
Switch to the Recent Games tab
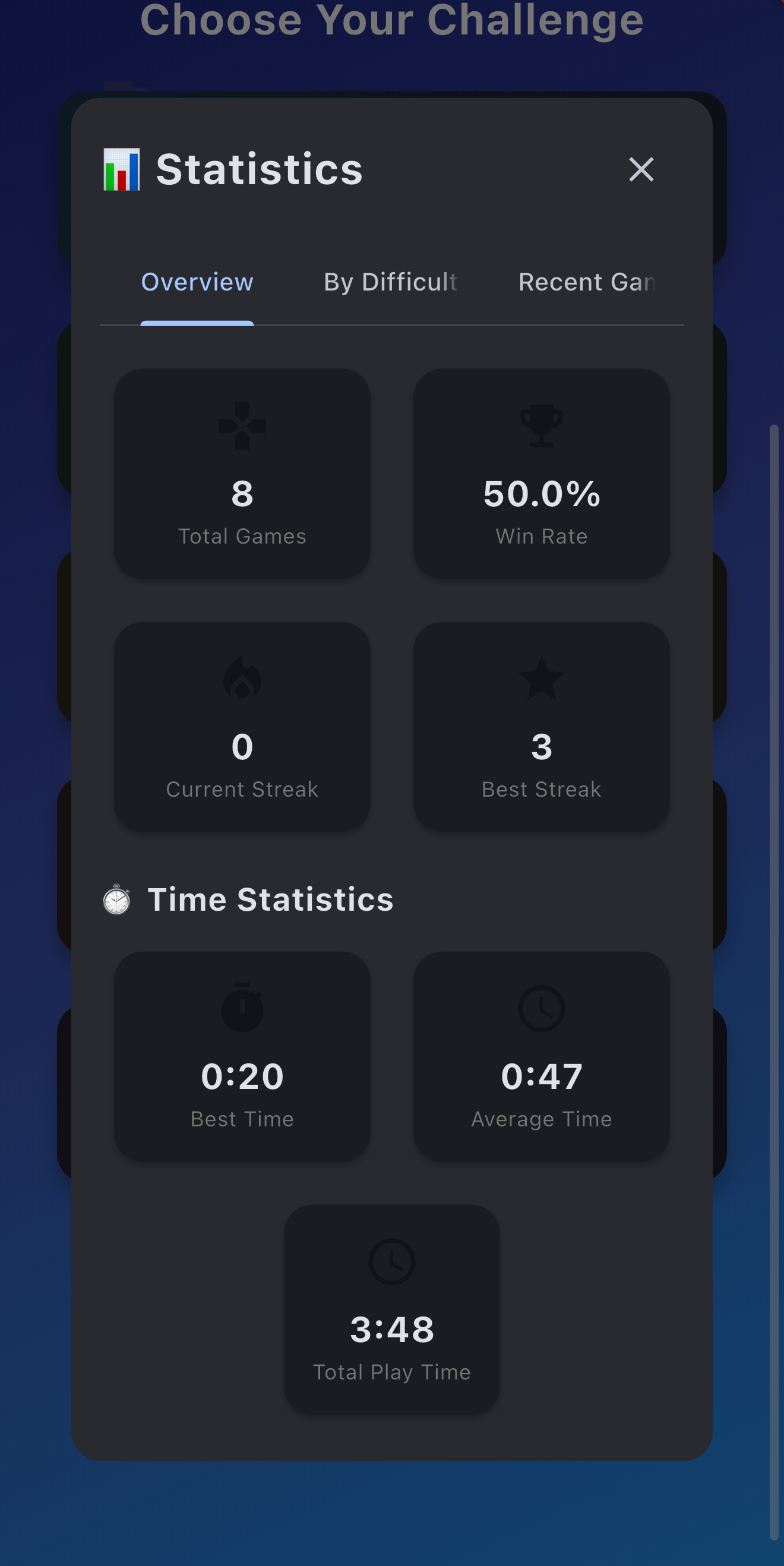[x=587, y=282]
